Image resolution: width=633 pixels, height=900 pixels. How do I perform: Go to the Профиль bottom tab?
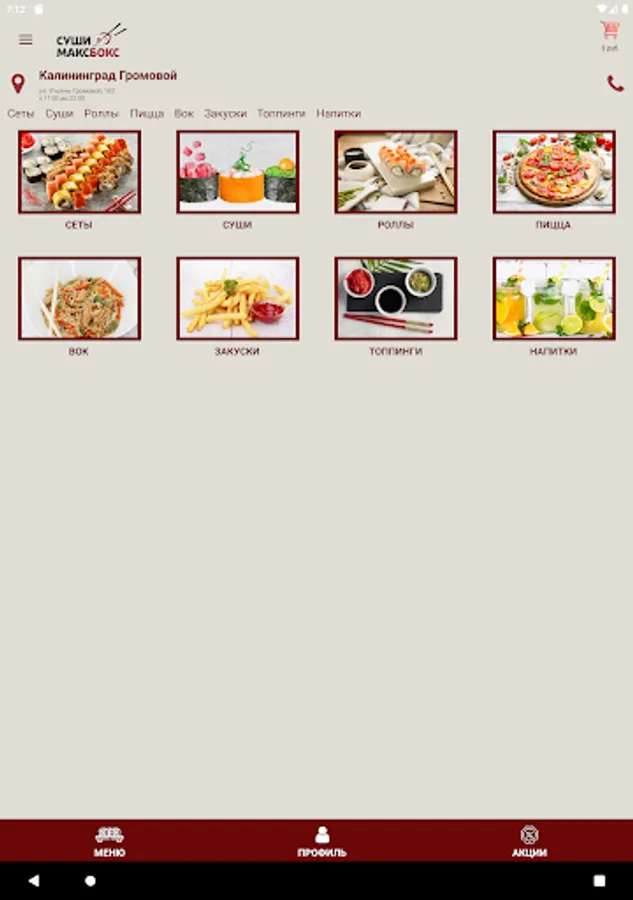(x=322, y=841)
